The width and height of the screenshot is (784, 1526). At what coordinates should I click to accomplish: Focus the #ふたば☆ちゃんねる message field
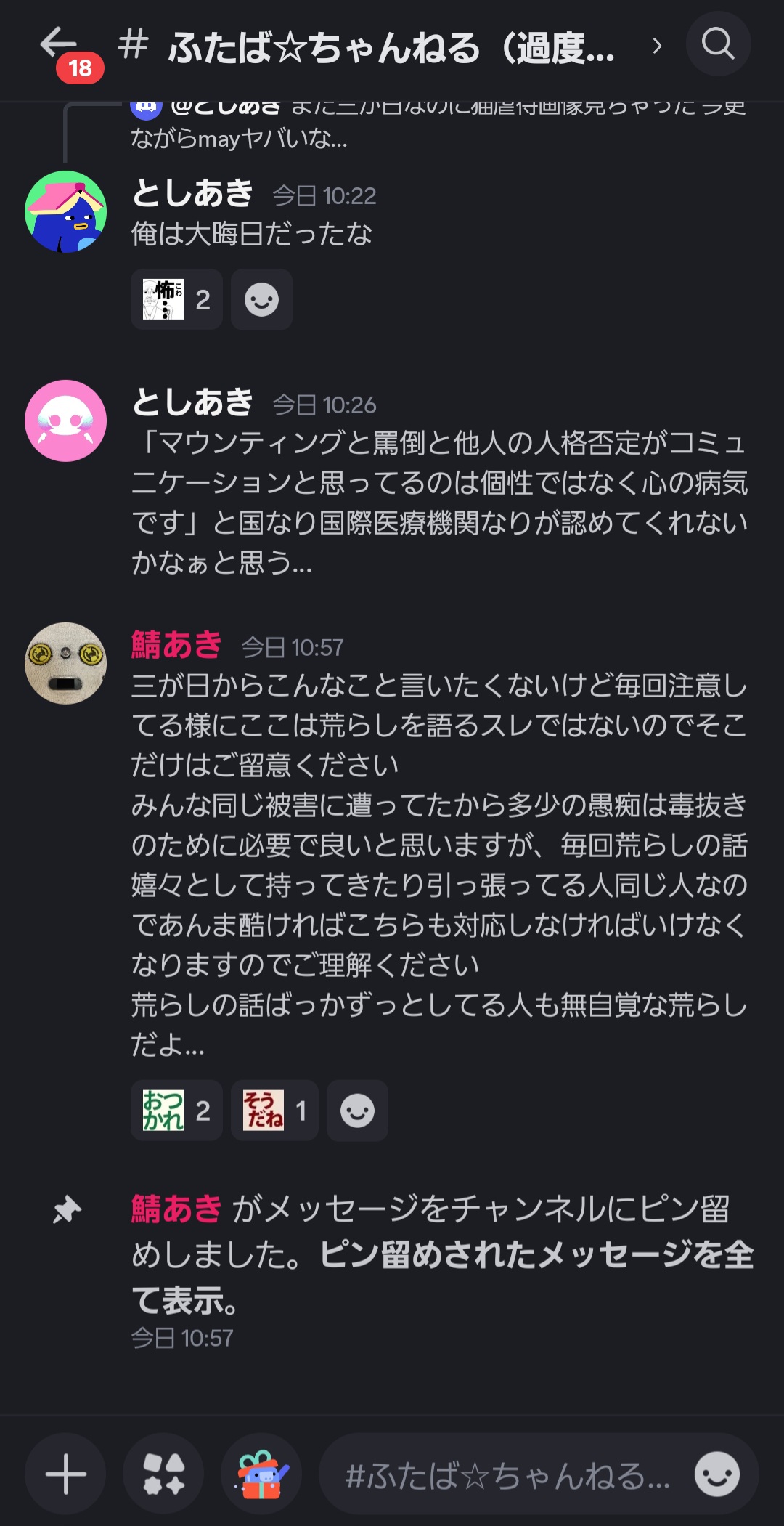pos(507,1475)
